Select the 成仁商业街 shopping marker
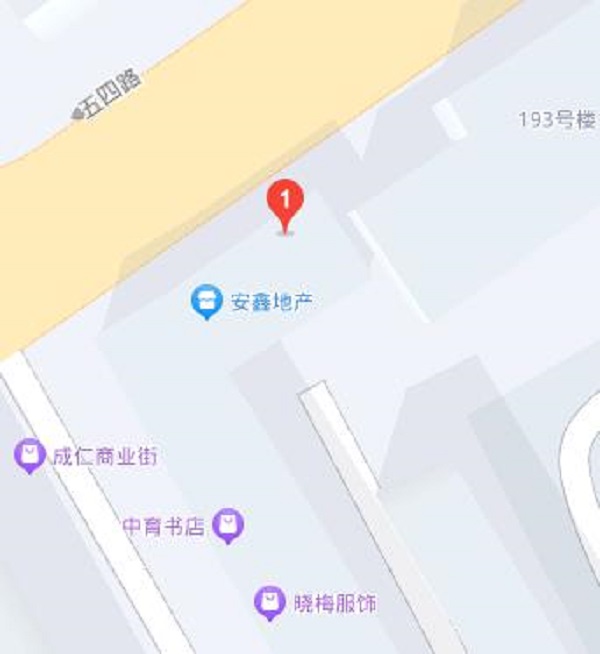 pyautogui.click(x=30, y=457)
